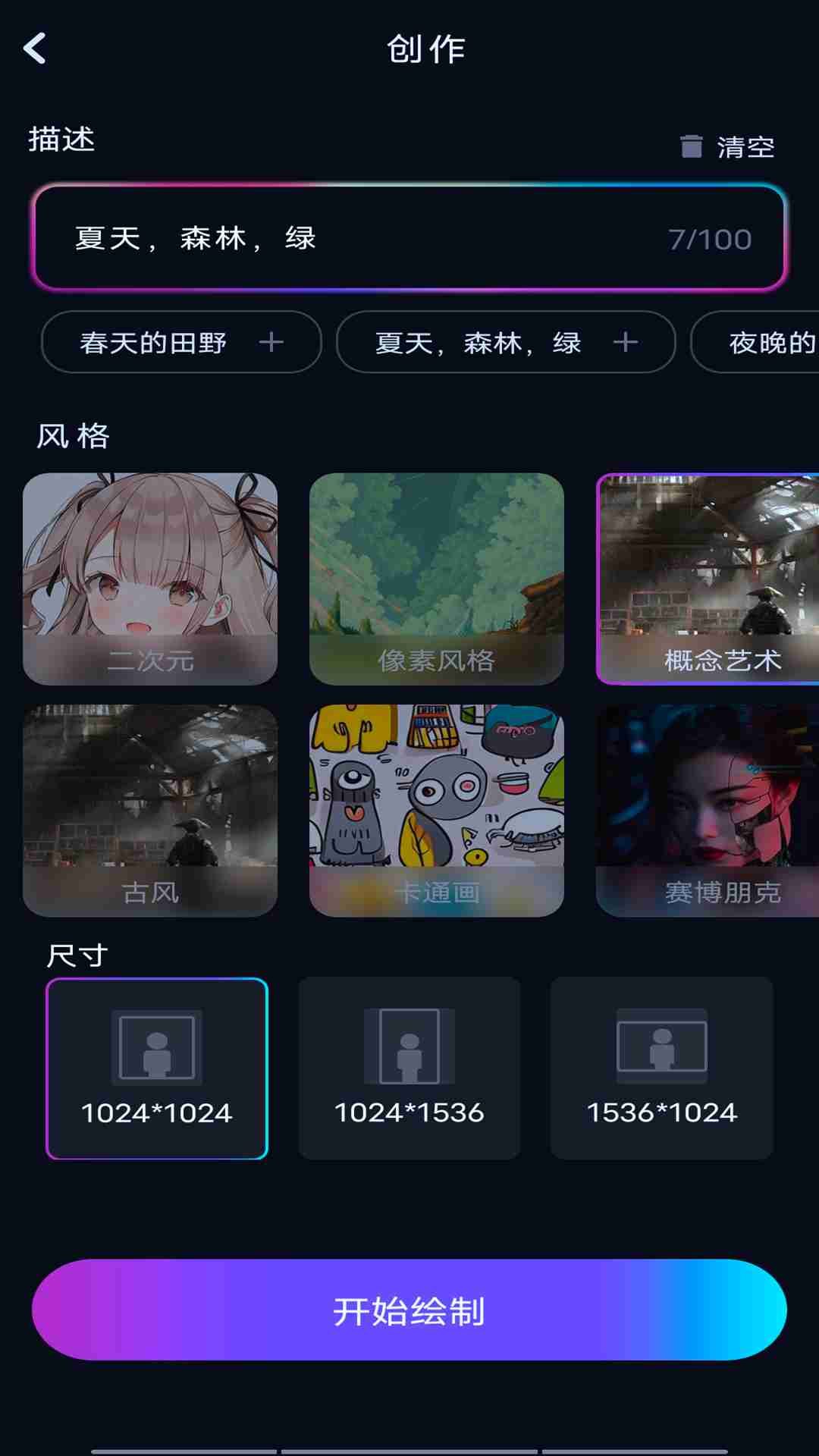Set size to 1024*1536 portrait
This screenshot has height=1456, width=819.
point(409,1068)
